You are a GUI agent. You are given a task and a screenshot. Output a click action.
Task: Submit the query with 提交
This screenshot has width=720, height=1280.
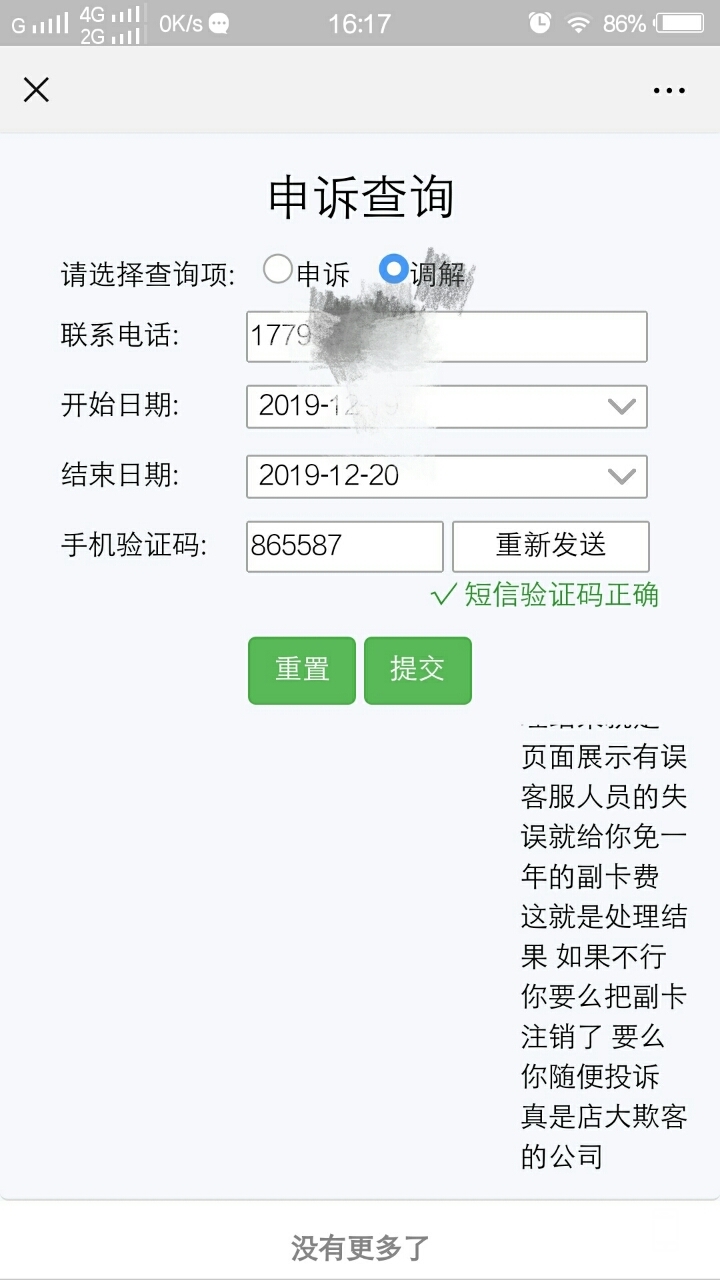[x=417, y=670]
